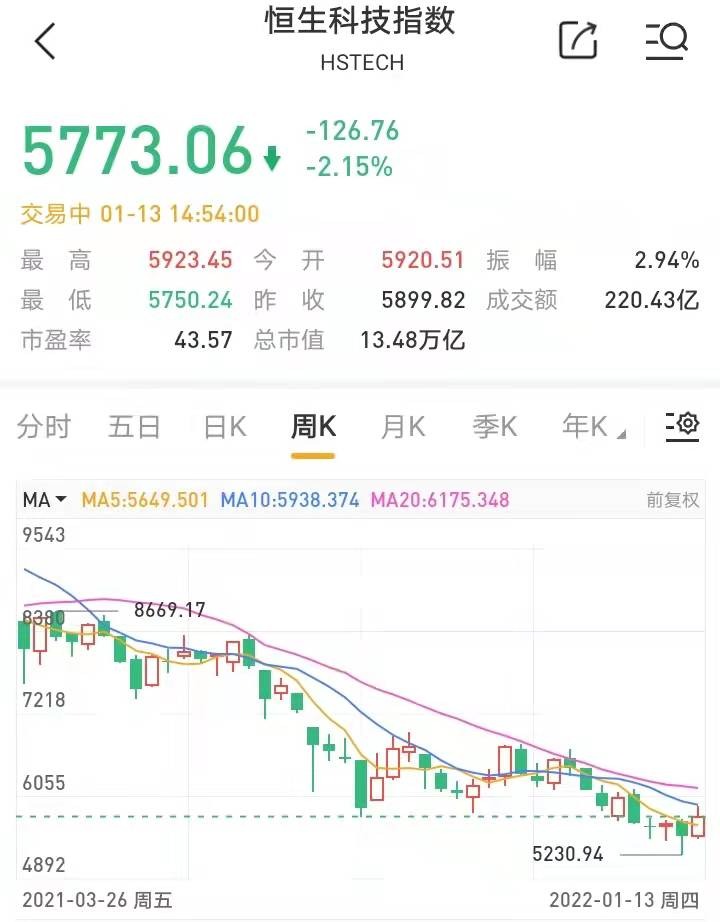Select the 周K chart tab
720x922 pixels.
[313, 427]
